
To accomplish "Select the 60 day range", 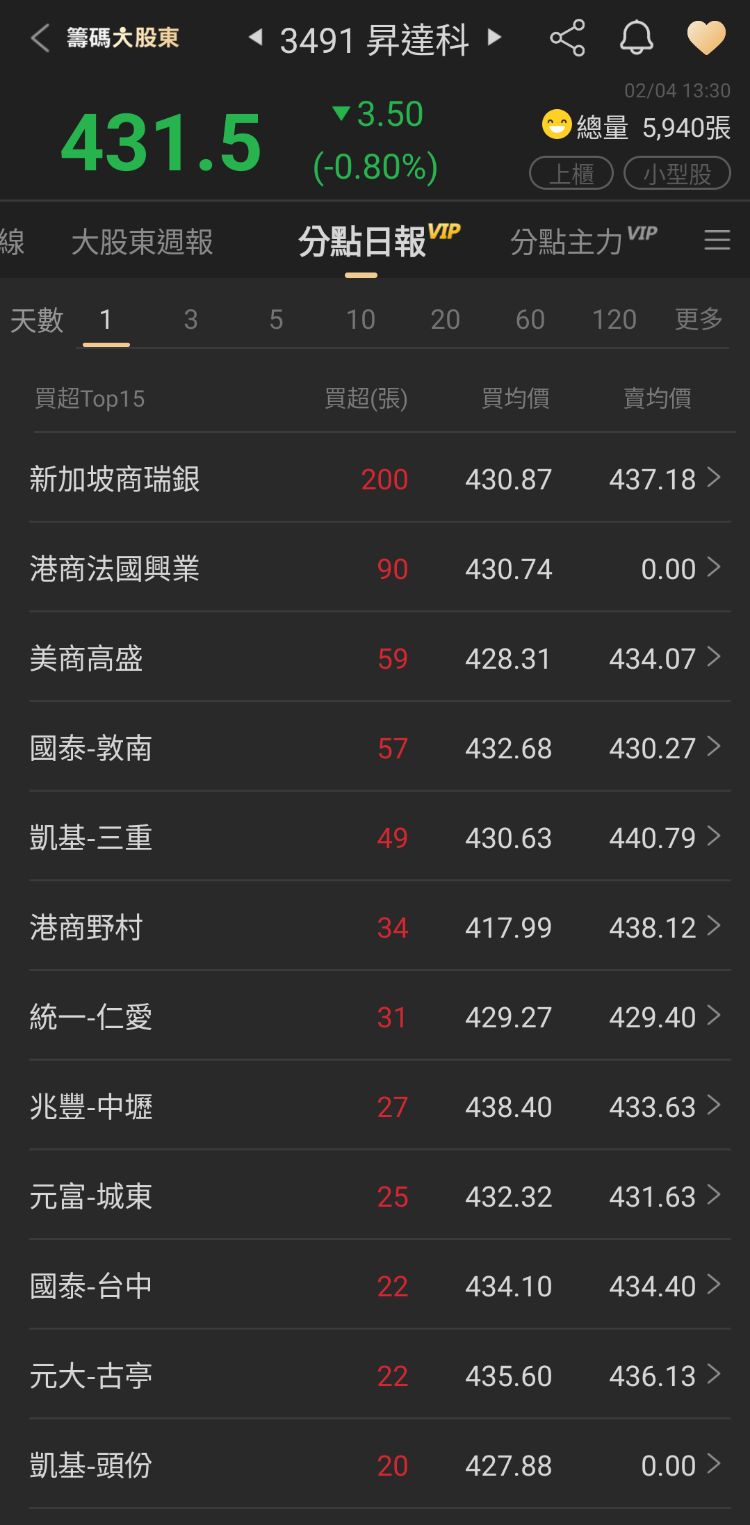I will pos(530,320).
